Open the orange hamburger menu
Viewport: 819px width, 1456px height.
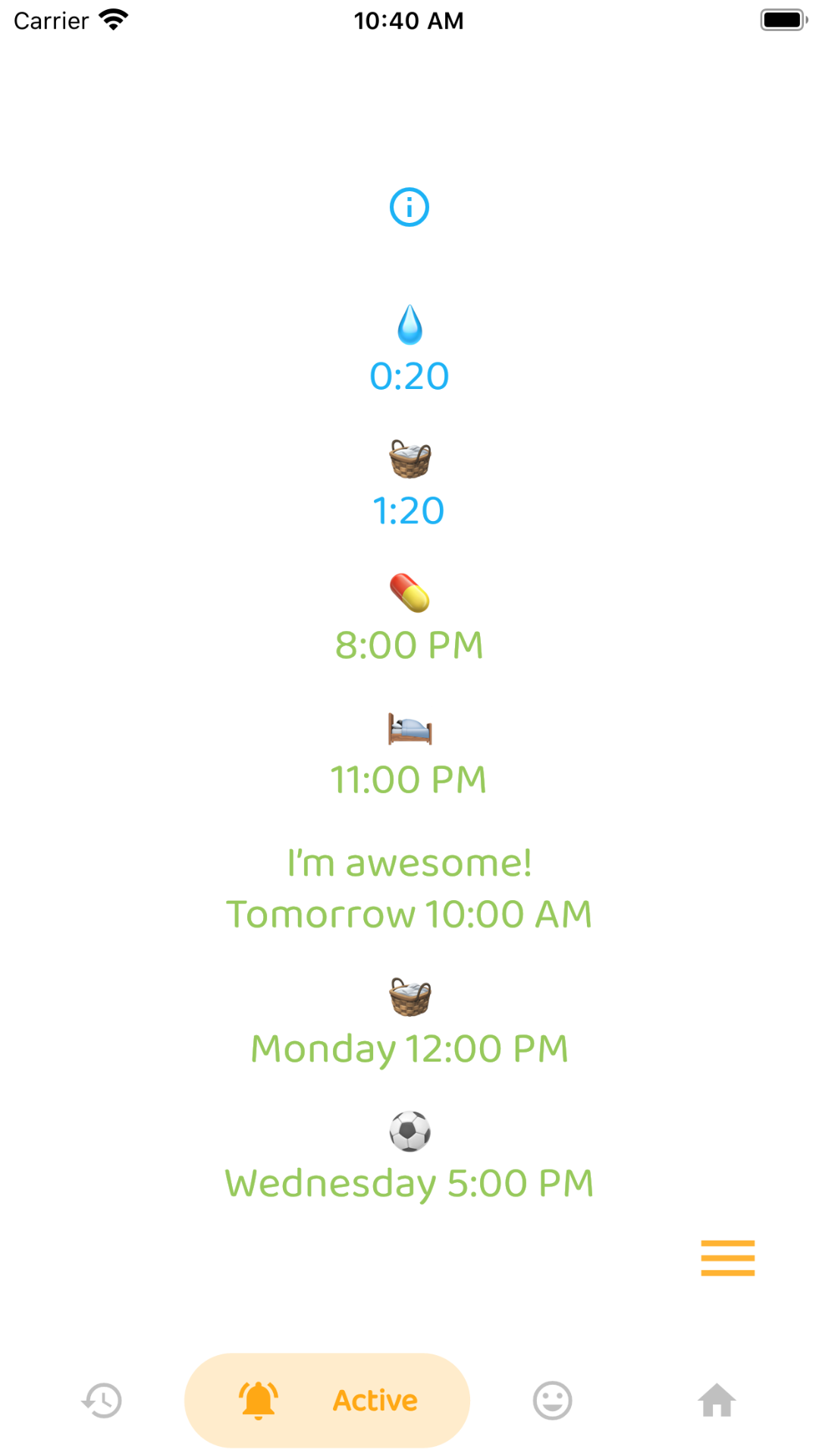[726, 1257]
